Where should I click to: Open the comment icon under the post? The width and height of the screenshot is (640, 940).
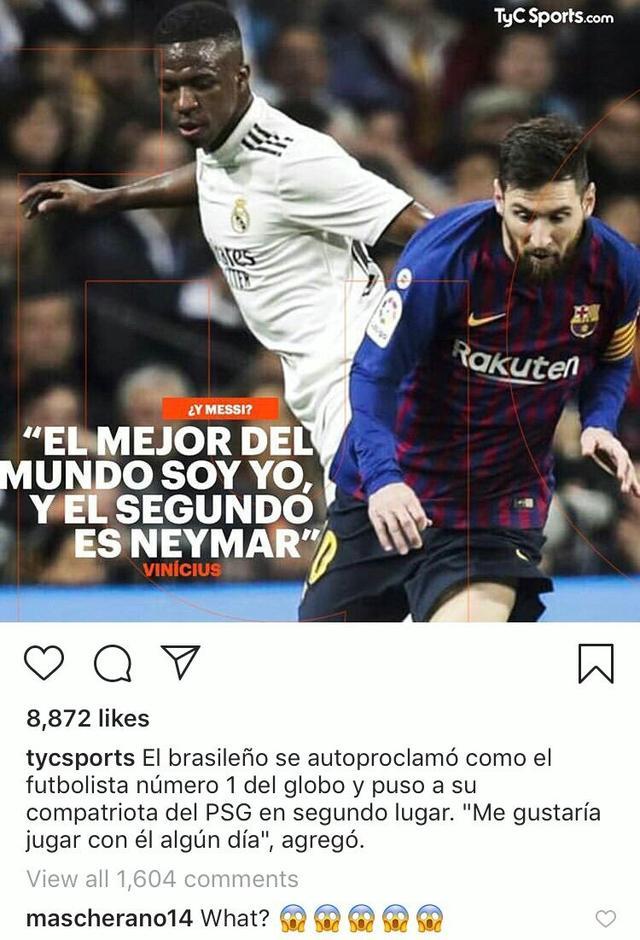112,663
